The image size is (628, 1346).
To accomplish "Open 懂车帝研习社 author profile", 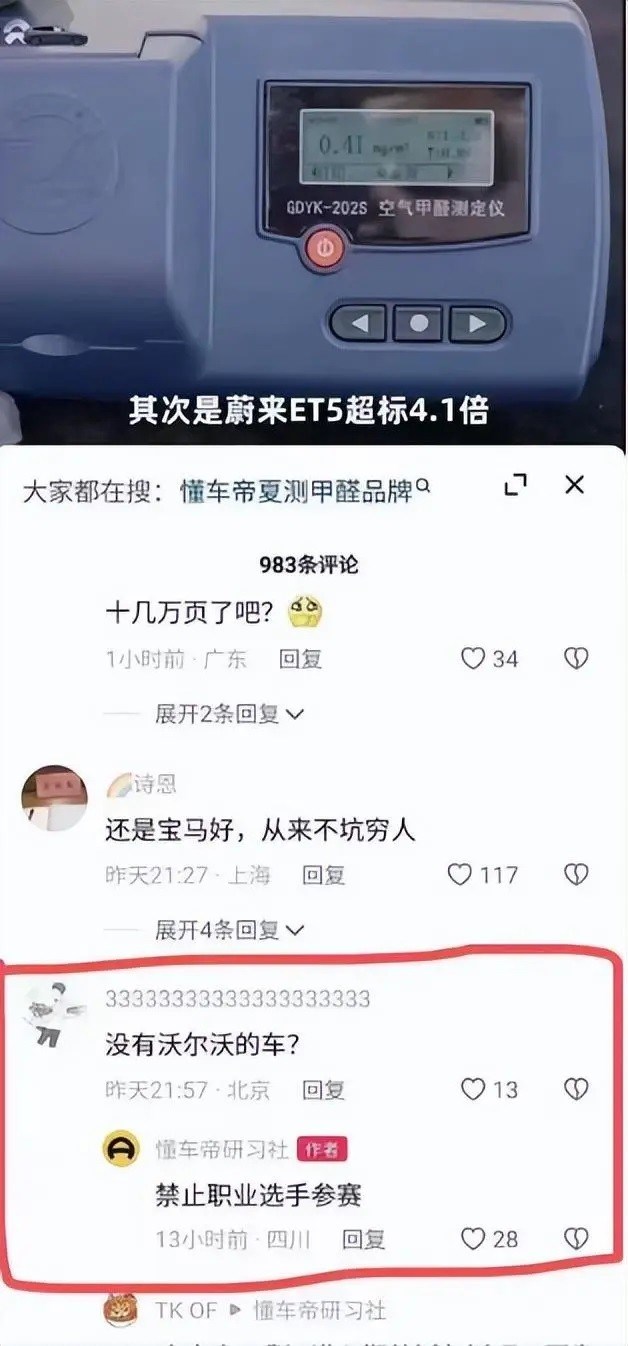I will [x=121, y=1149].
